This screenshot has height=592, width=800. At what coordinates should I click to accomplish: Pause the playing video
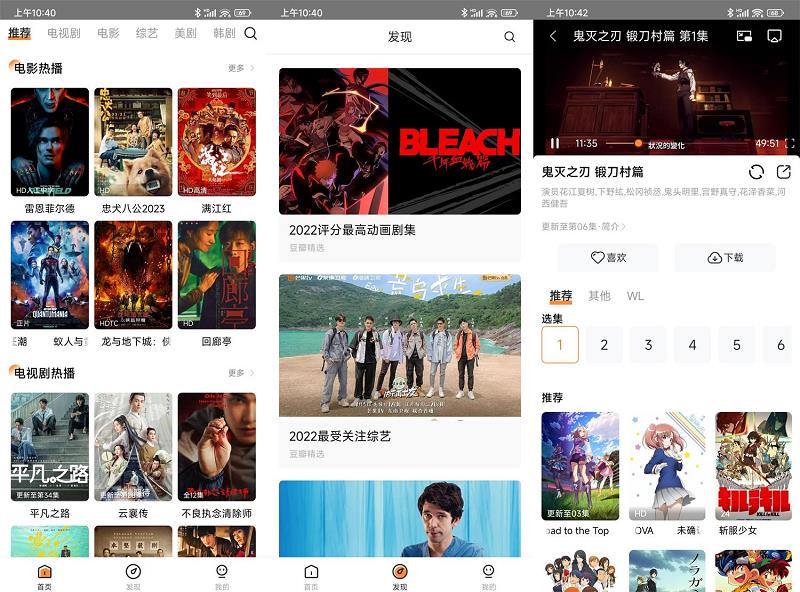(554, 144)
